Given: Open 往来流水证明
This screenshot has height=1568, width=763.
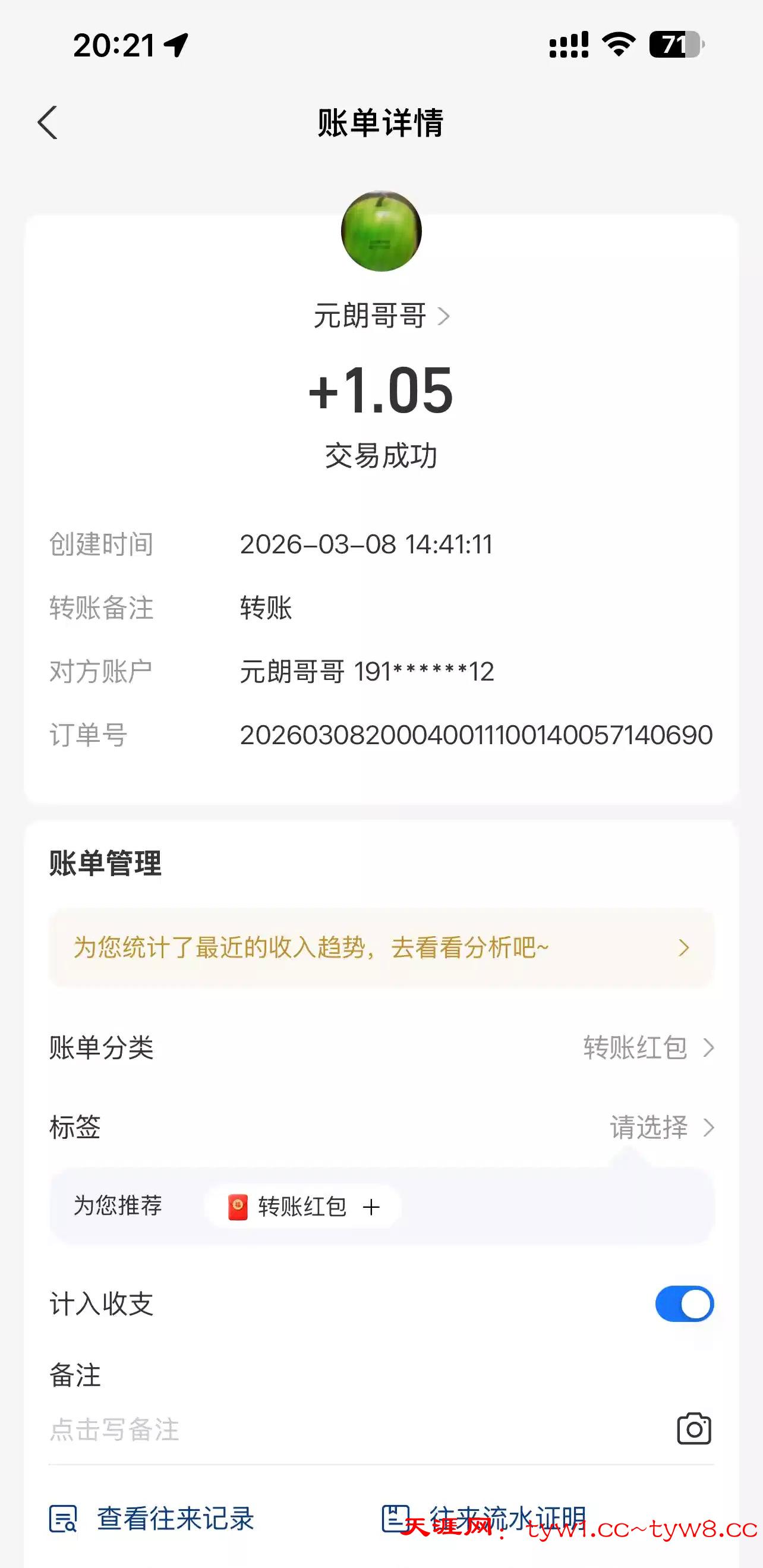Looking at the screenshot, I should (484, 1519).
